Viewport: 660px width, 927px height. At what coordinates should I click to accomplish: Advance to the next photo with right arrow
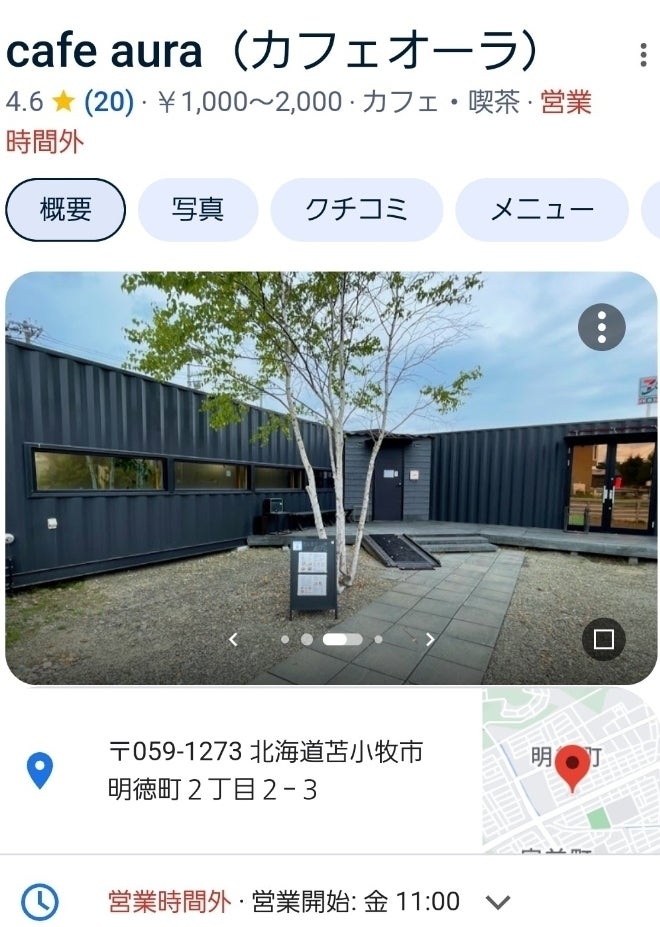coord(430,639)
